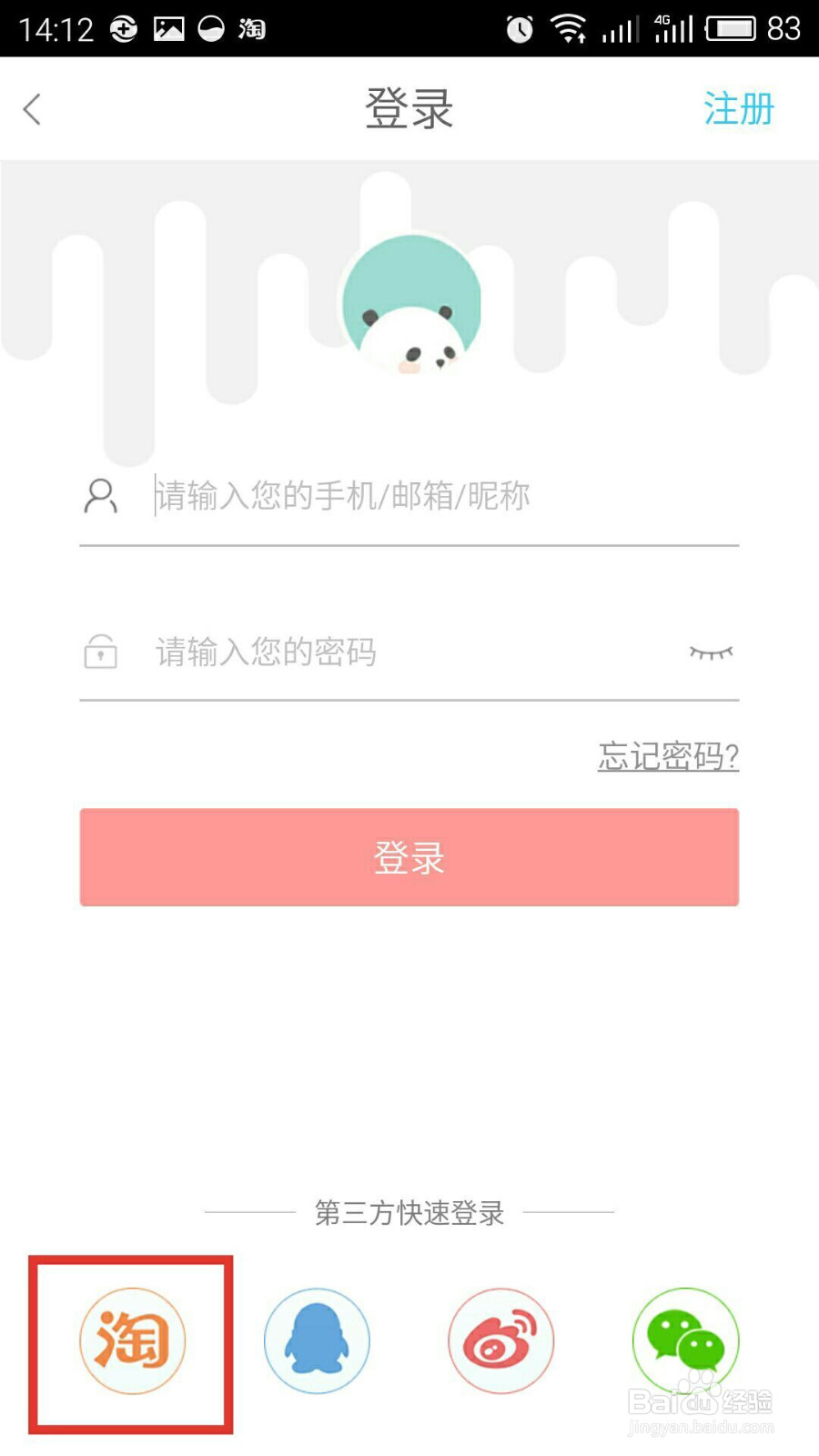The image size is (819, 1456).
Task: Sign in with the Weibo icon
Action: (x=500, y=1340)
